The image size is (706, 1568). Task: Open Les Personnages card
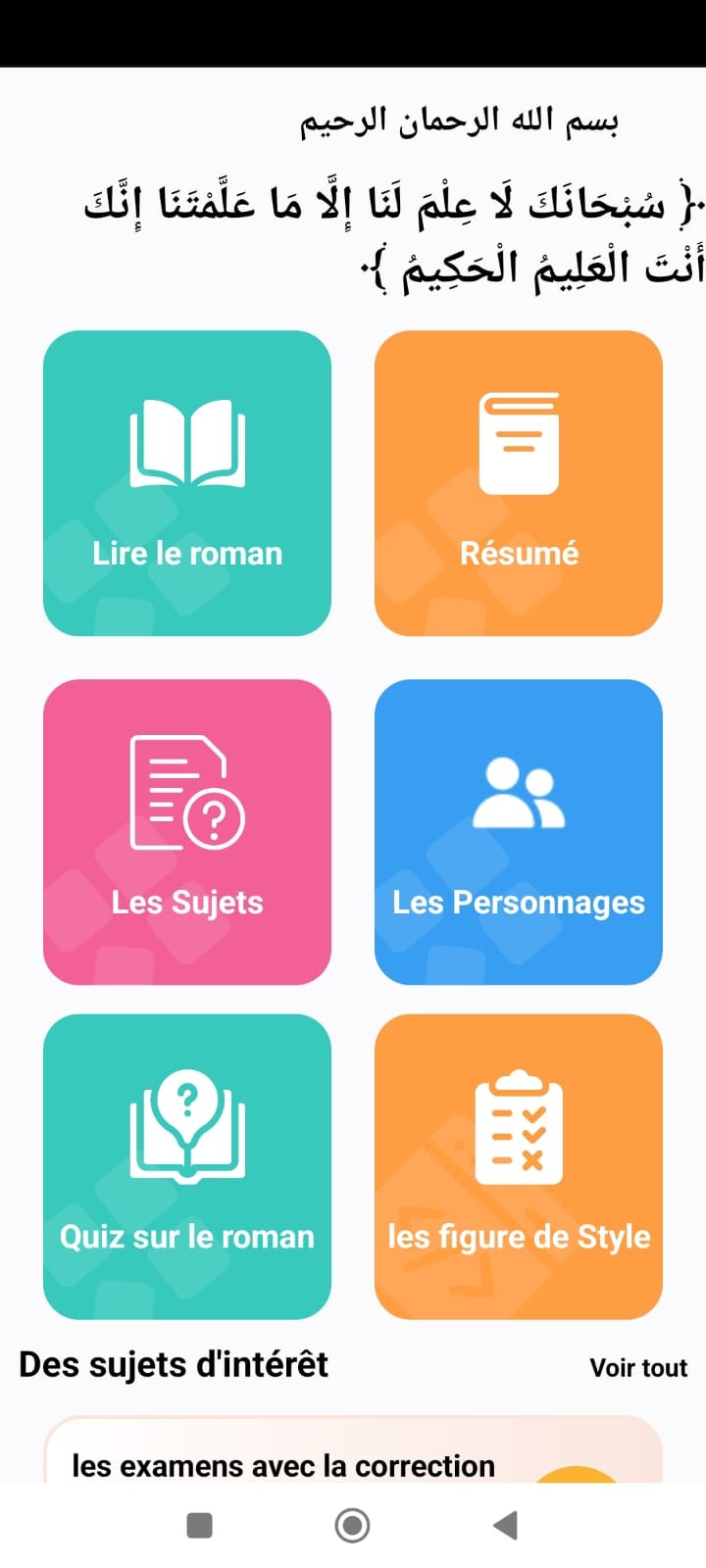click(x=519, y=832)
